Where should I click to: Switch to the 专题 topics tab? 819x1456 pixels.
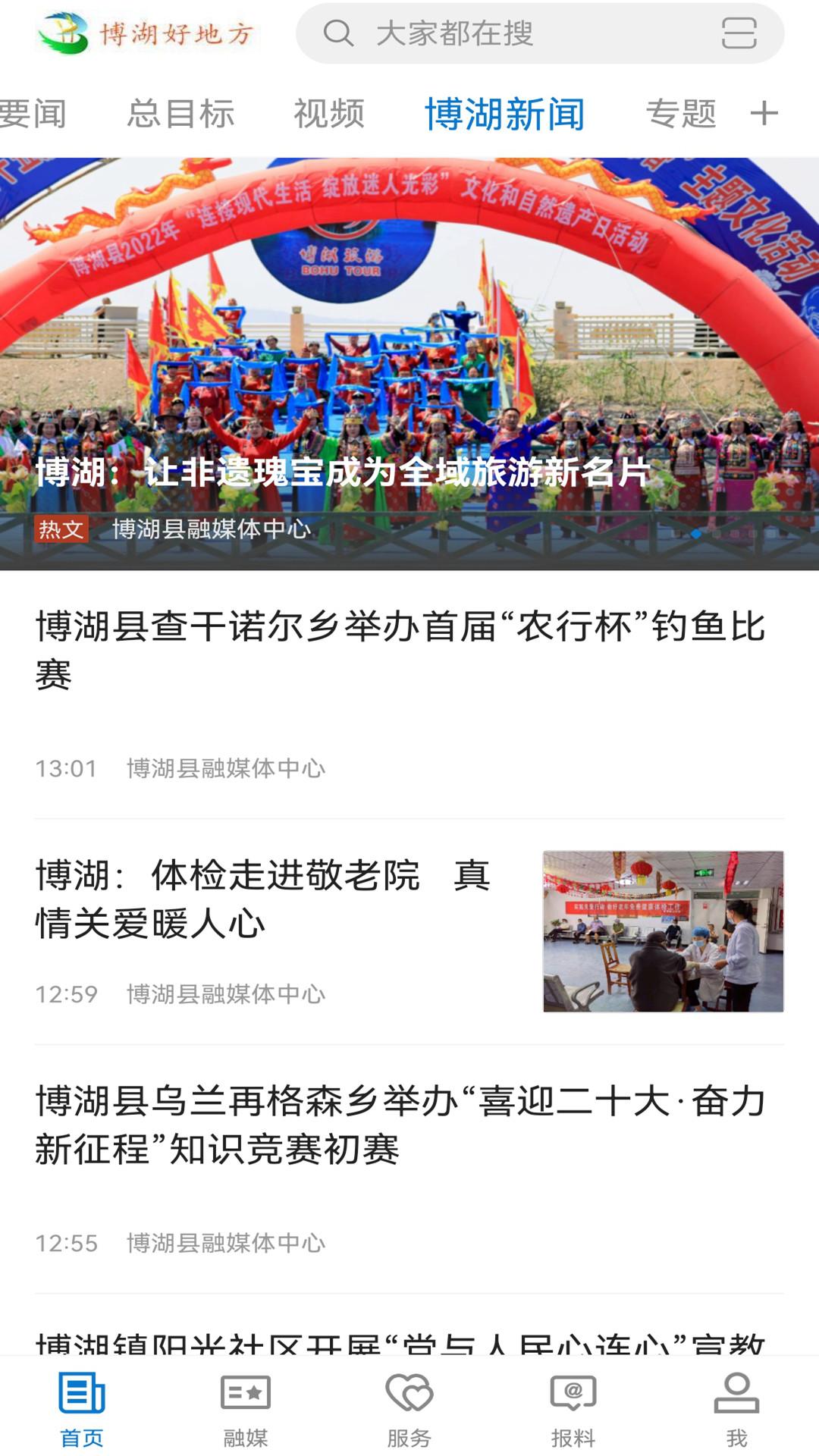click(x=680, y=113)
